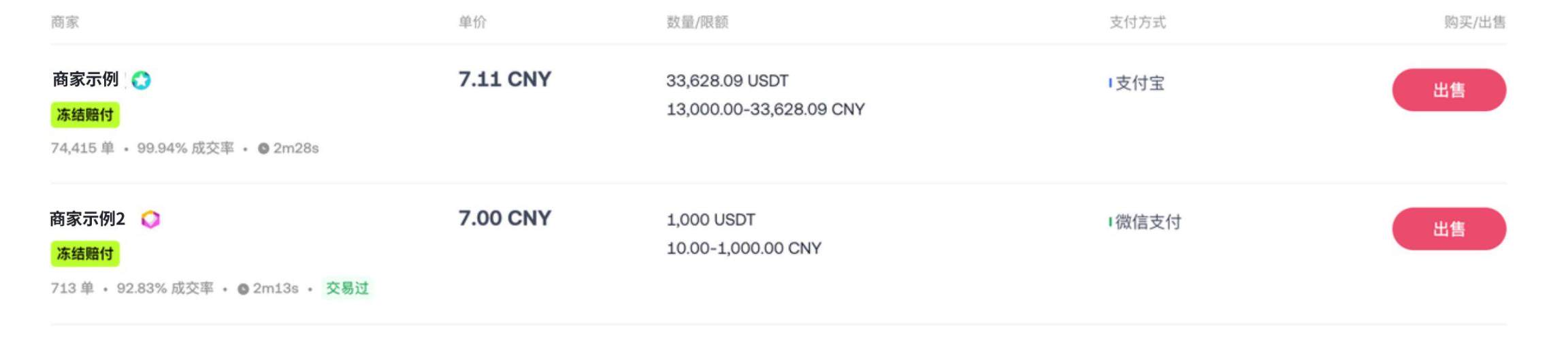This screenshot has width=1568, height=343.
Task: Tap 出售 for the 7.00 CNY offer
Action: pos(1448,229)
